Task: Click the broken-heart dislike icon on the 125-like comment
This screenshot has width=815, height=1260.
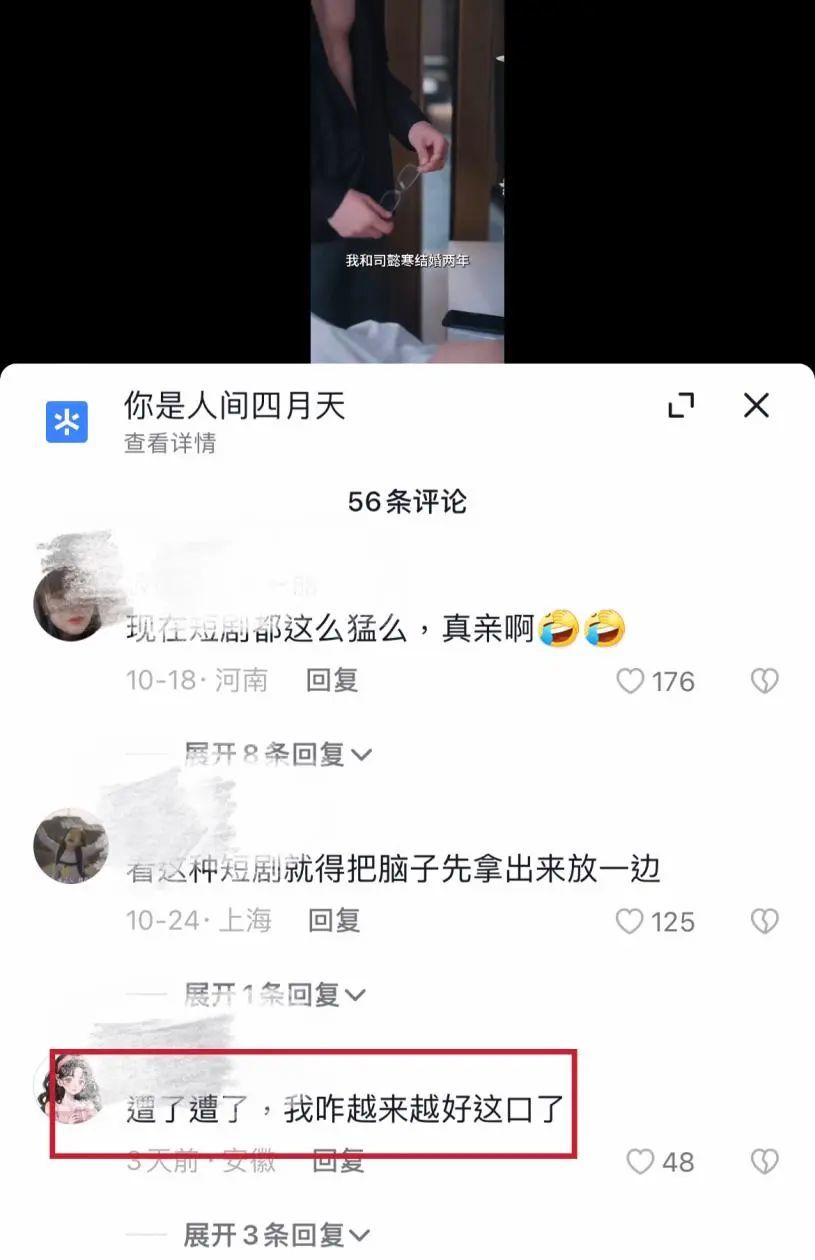Action: [765, 921]
